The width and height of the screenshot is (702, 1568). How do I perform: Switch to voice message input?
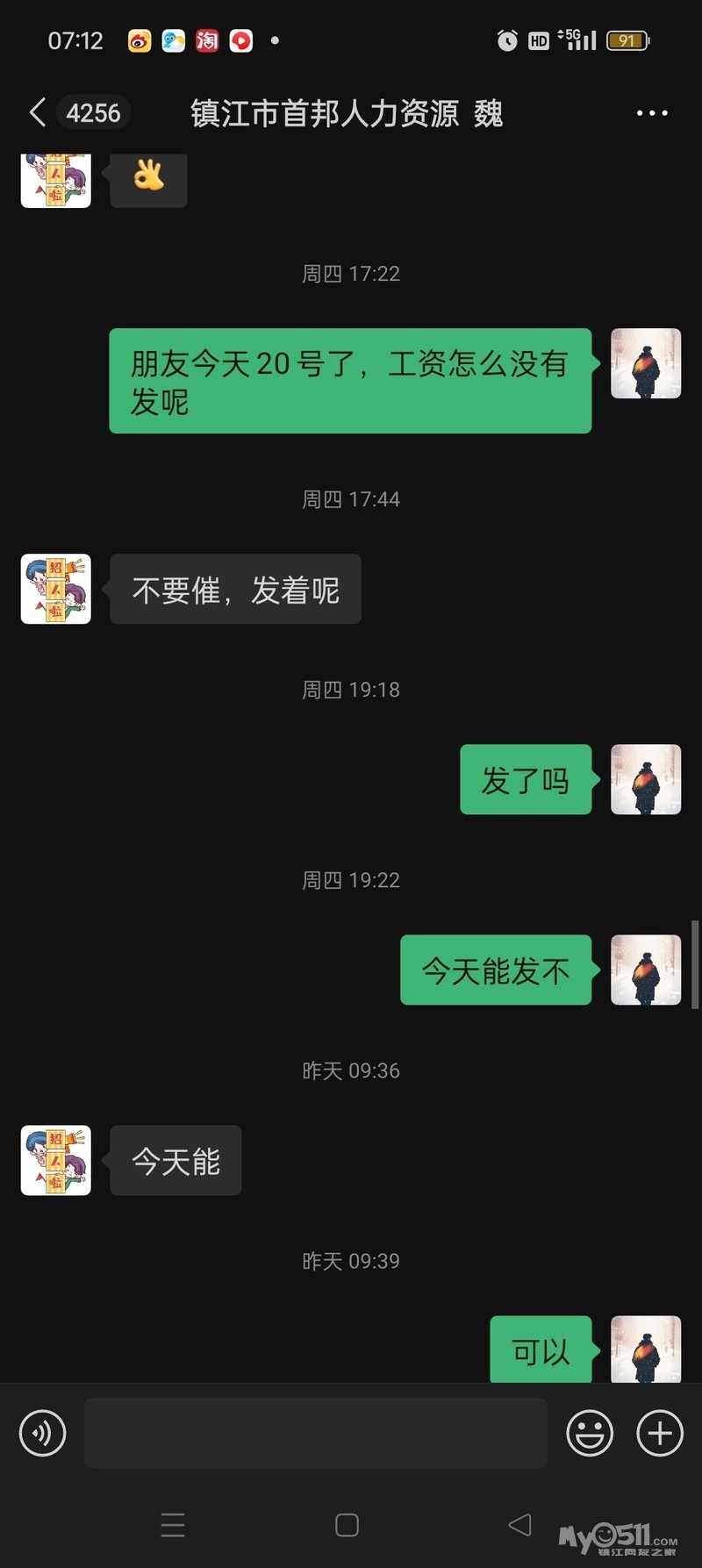42,1433
